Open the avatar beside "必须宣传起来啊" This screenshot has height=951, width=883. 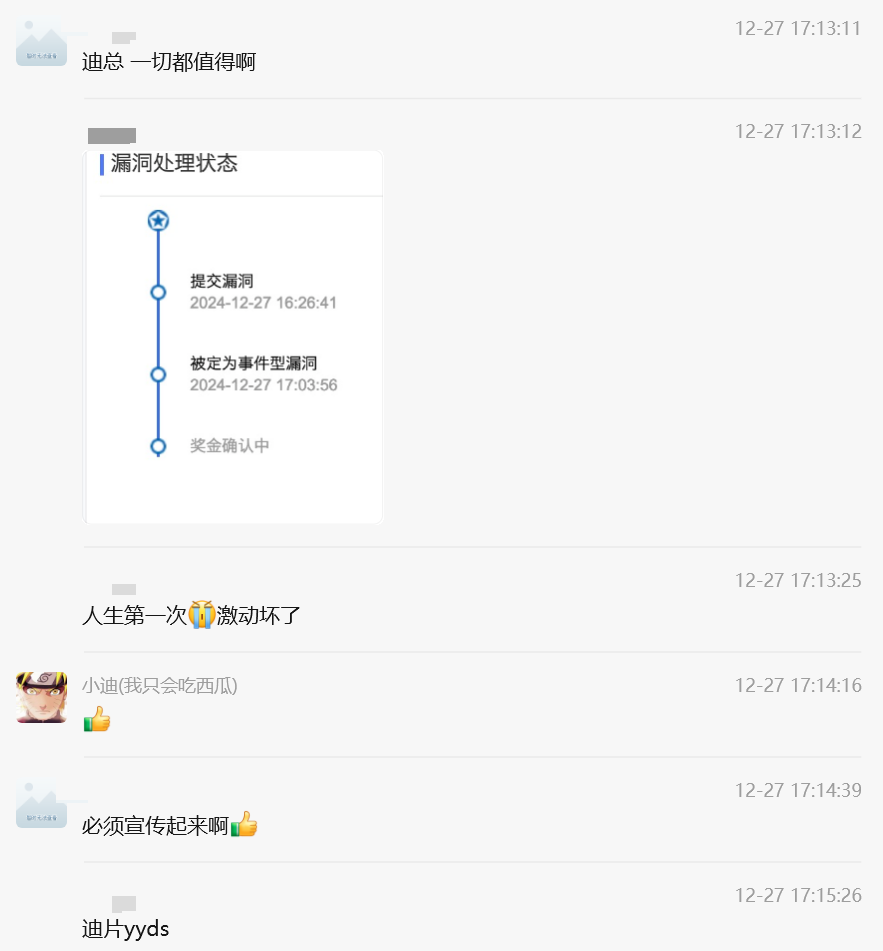(x=42, y=803)
